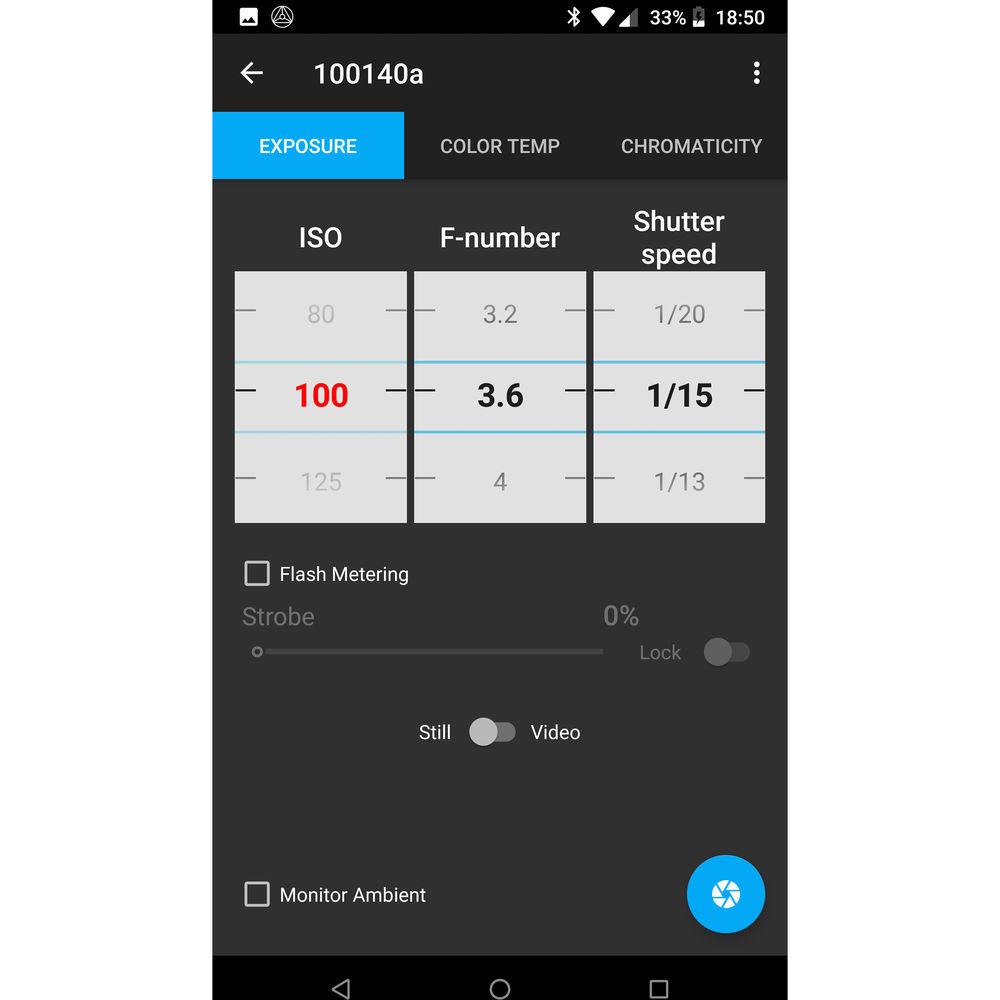Select ISO 80 in picker
Screen dimensions: 1000x1000
point(321,314)
